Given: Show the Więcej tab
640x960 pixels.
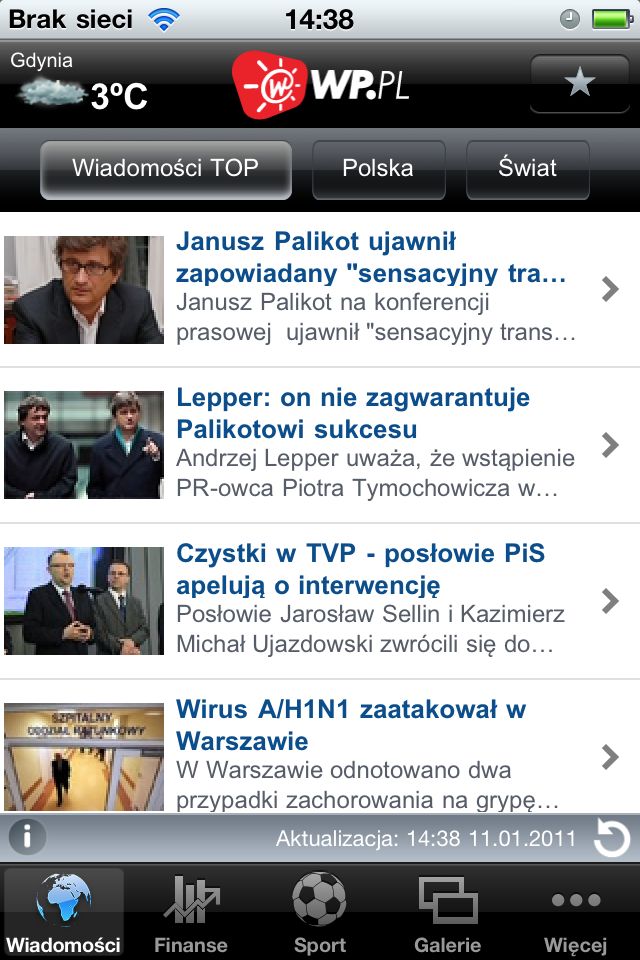Looking at the screenshot, I should pyautogui.click(x=575, y=912).
